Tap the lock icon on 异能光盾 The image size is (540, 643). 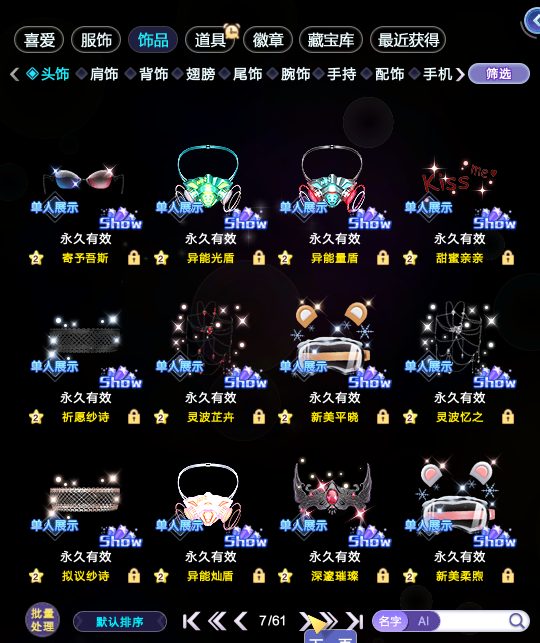pyautogui.click(x=259, y=258)
